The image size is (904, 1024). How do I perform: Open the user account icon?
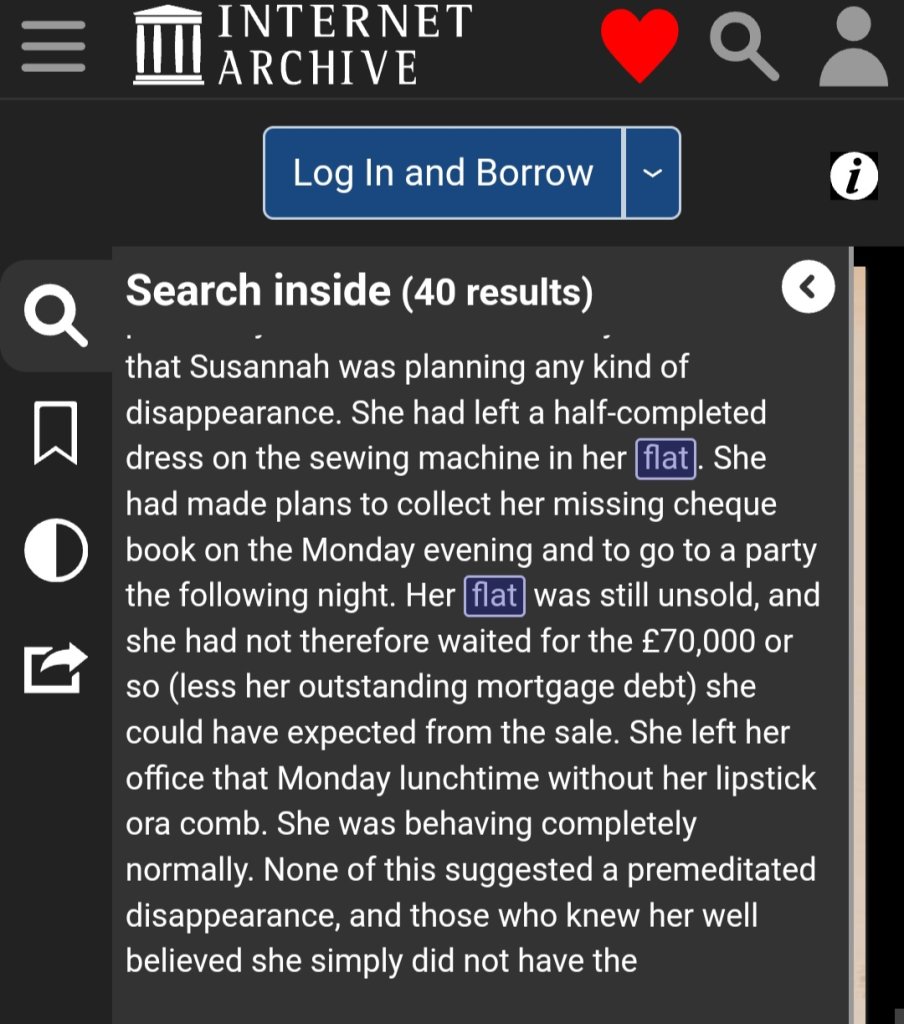pos(853,46)
